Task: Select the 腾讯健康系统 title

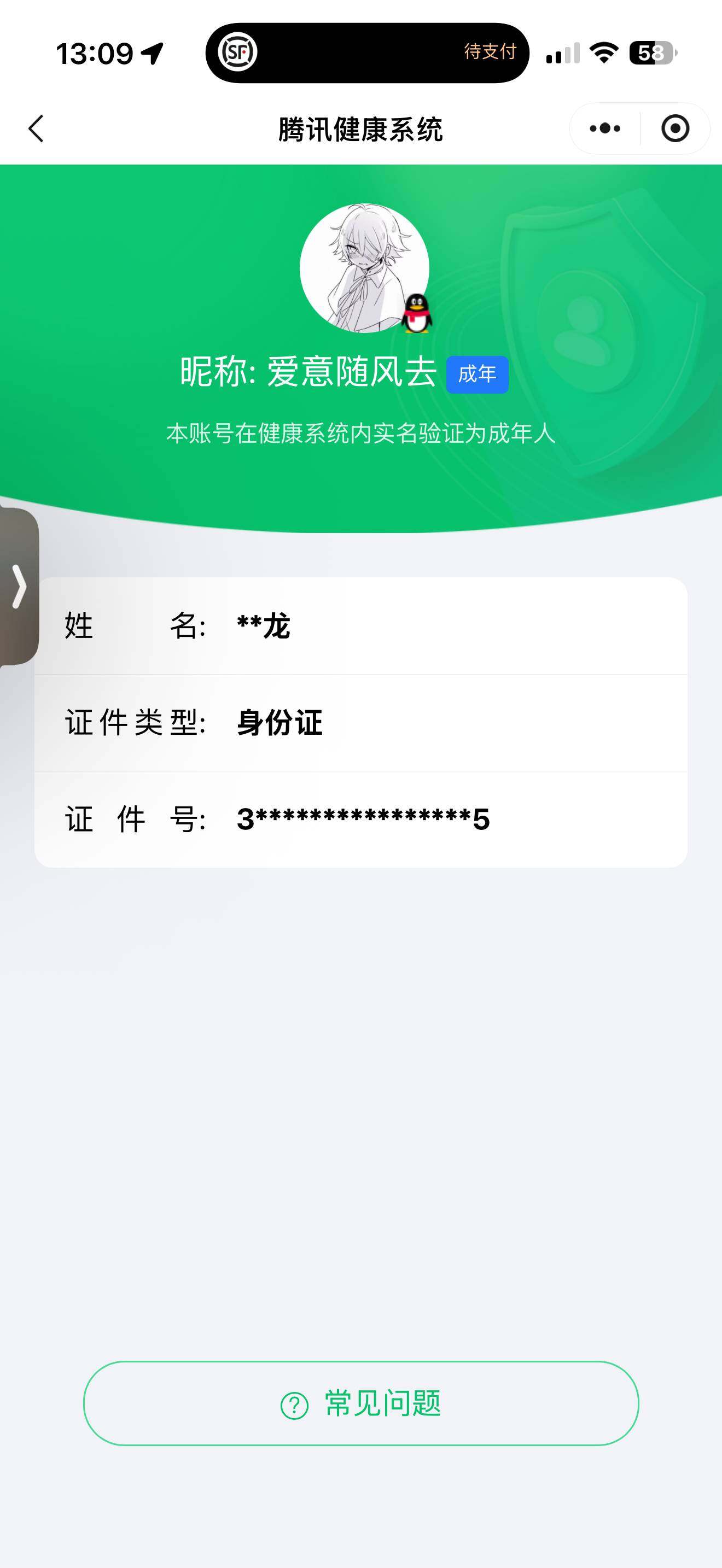Action: (361, 128)
